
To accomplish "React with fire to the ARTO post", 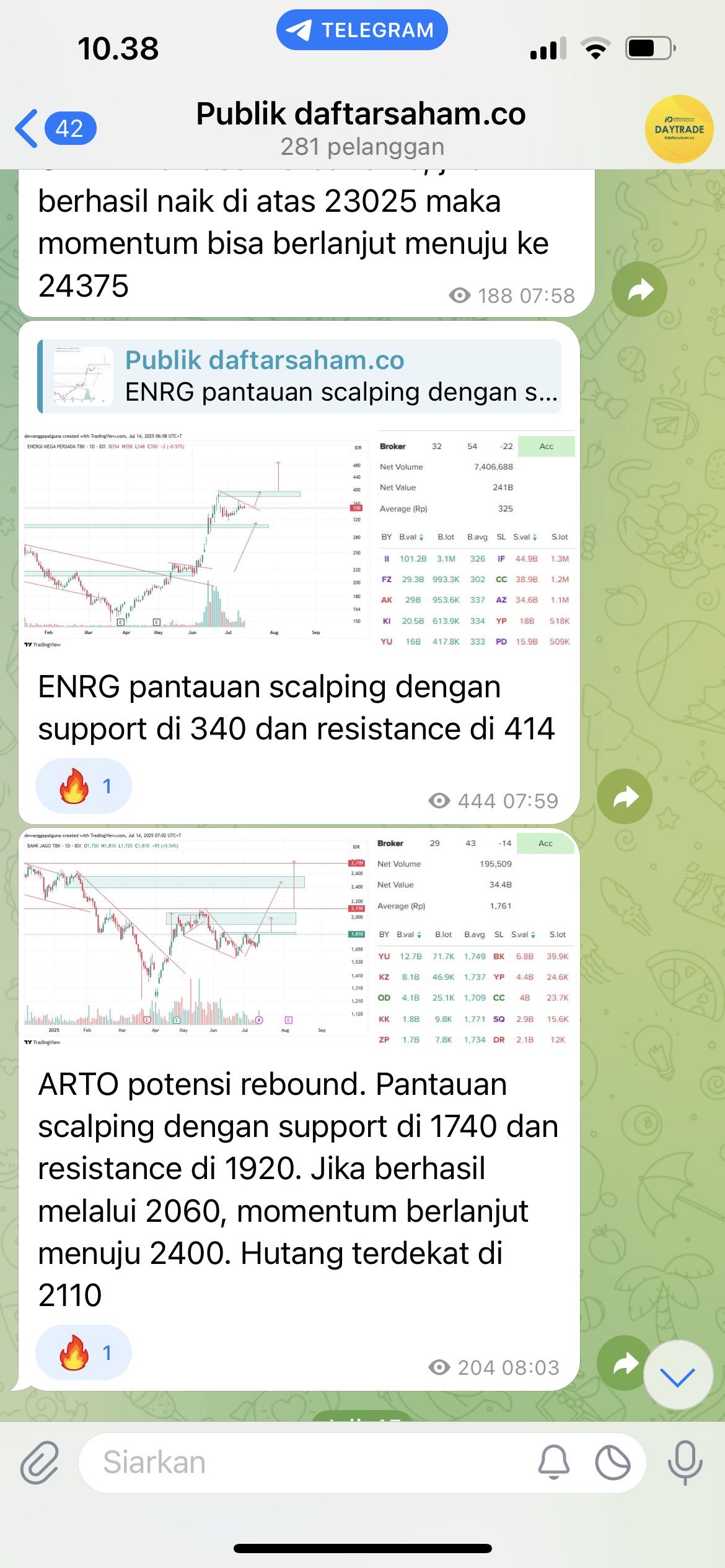I will (84, 1352).
